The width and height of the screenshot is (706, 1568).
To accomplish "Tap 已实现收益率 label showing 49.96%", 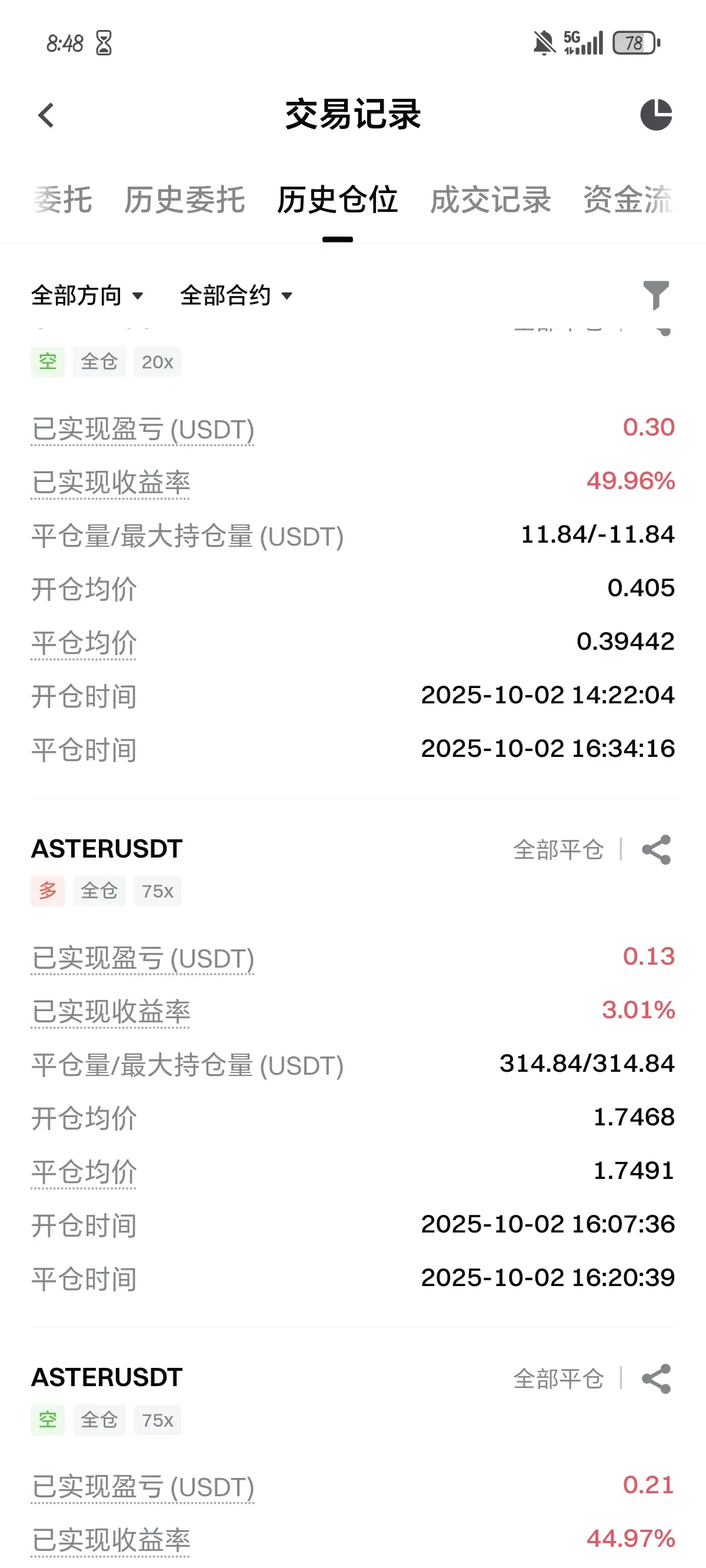I will [x=111, y=483].
